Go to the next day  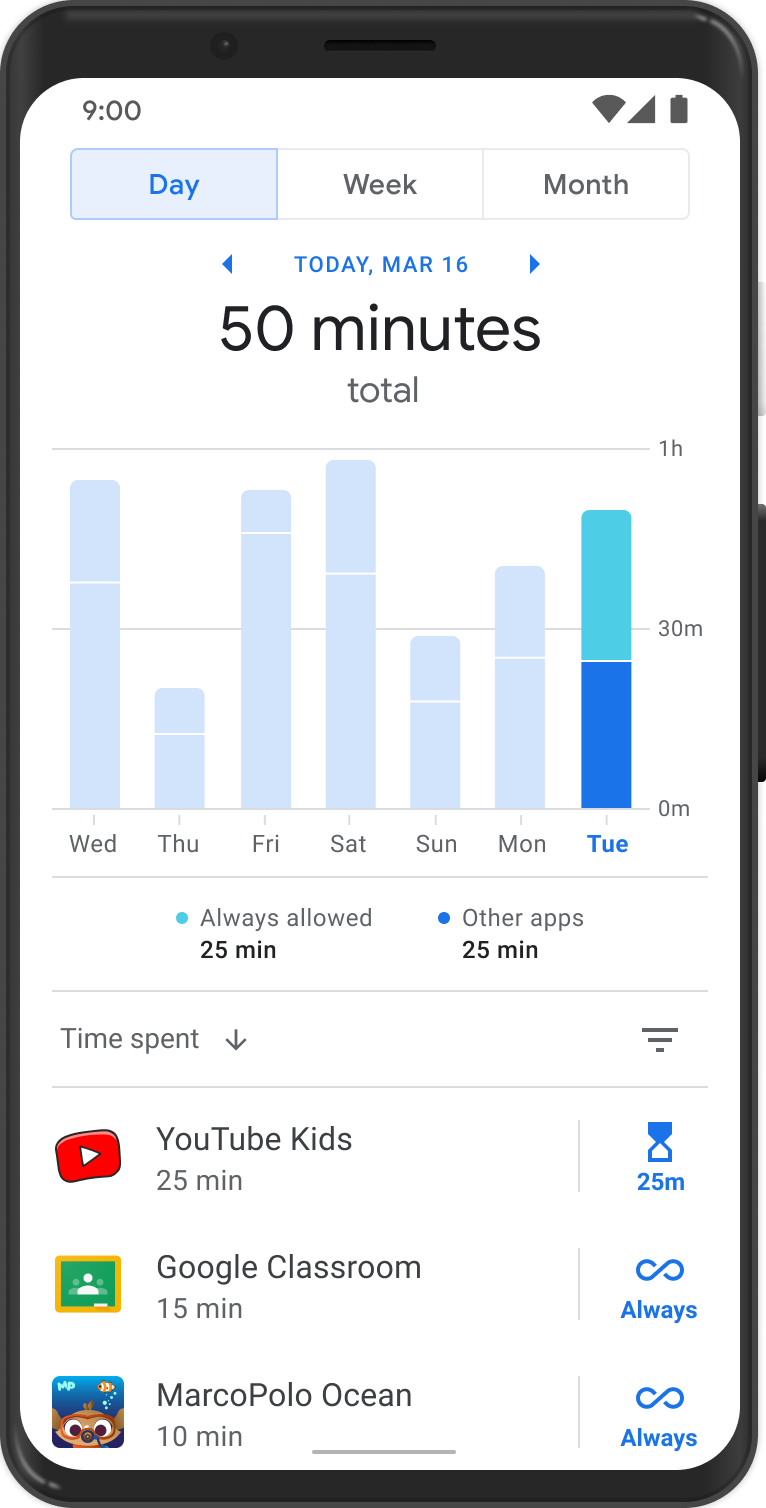click(x=534, y=264)
